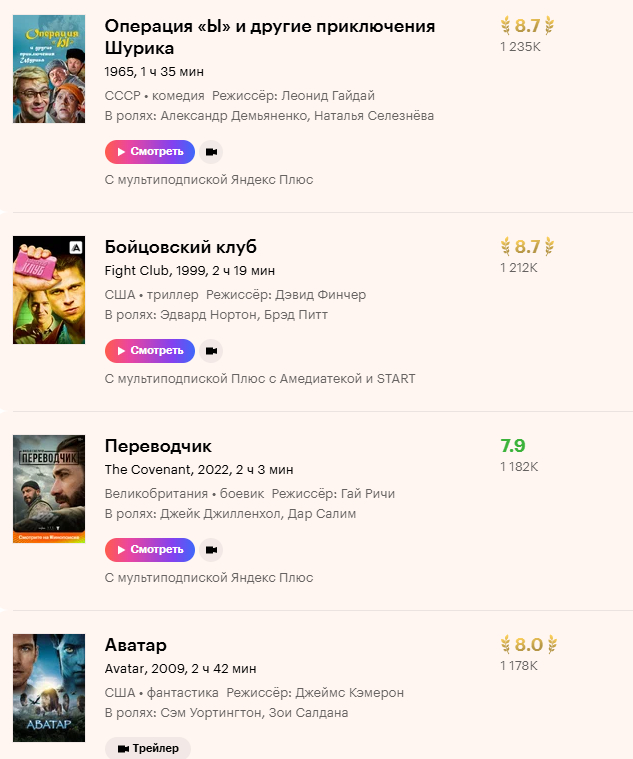Open the Переводчик title link
Image resolution: width=633 pixels, height=759 pixels.
pos(158,445)
